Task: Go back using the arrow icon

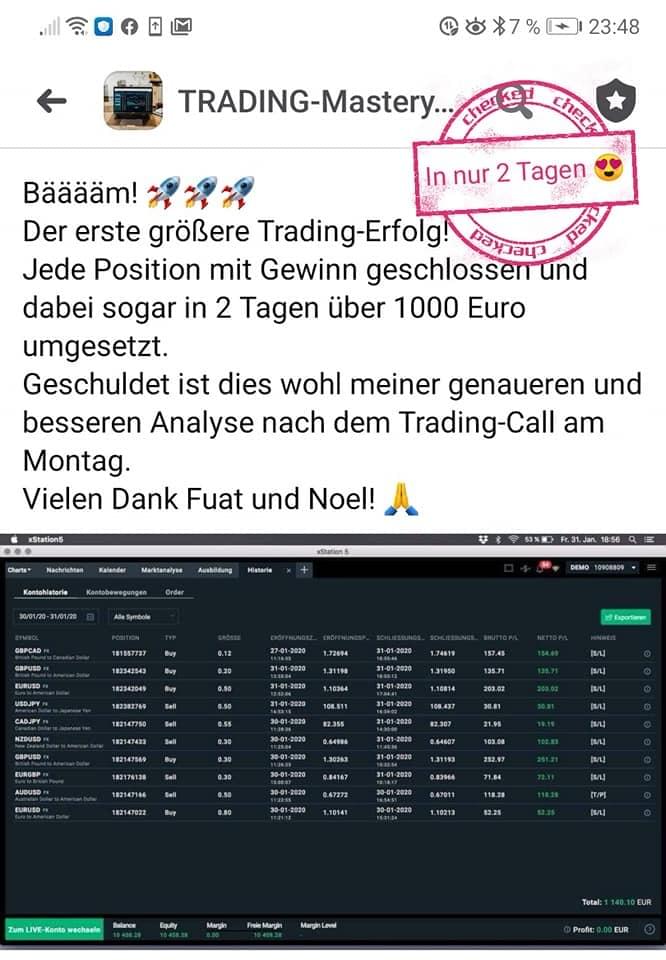Action: [x=51, y=100]
